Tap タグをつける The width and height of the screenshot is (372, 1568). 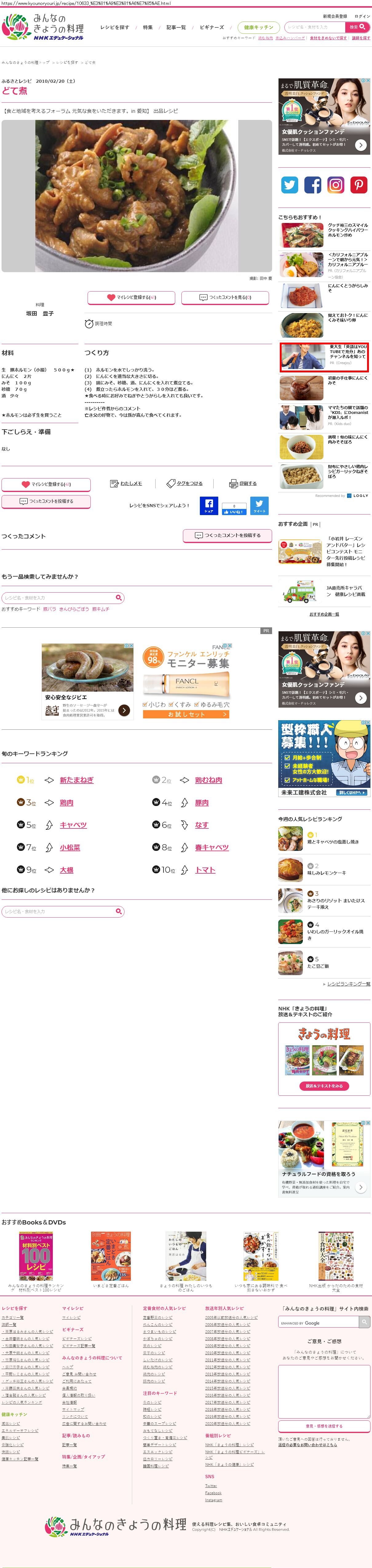point(184,483)
